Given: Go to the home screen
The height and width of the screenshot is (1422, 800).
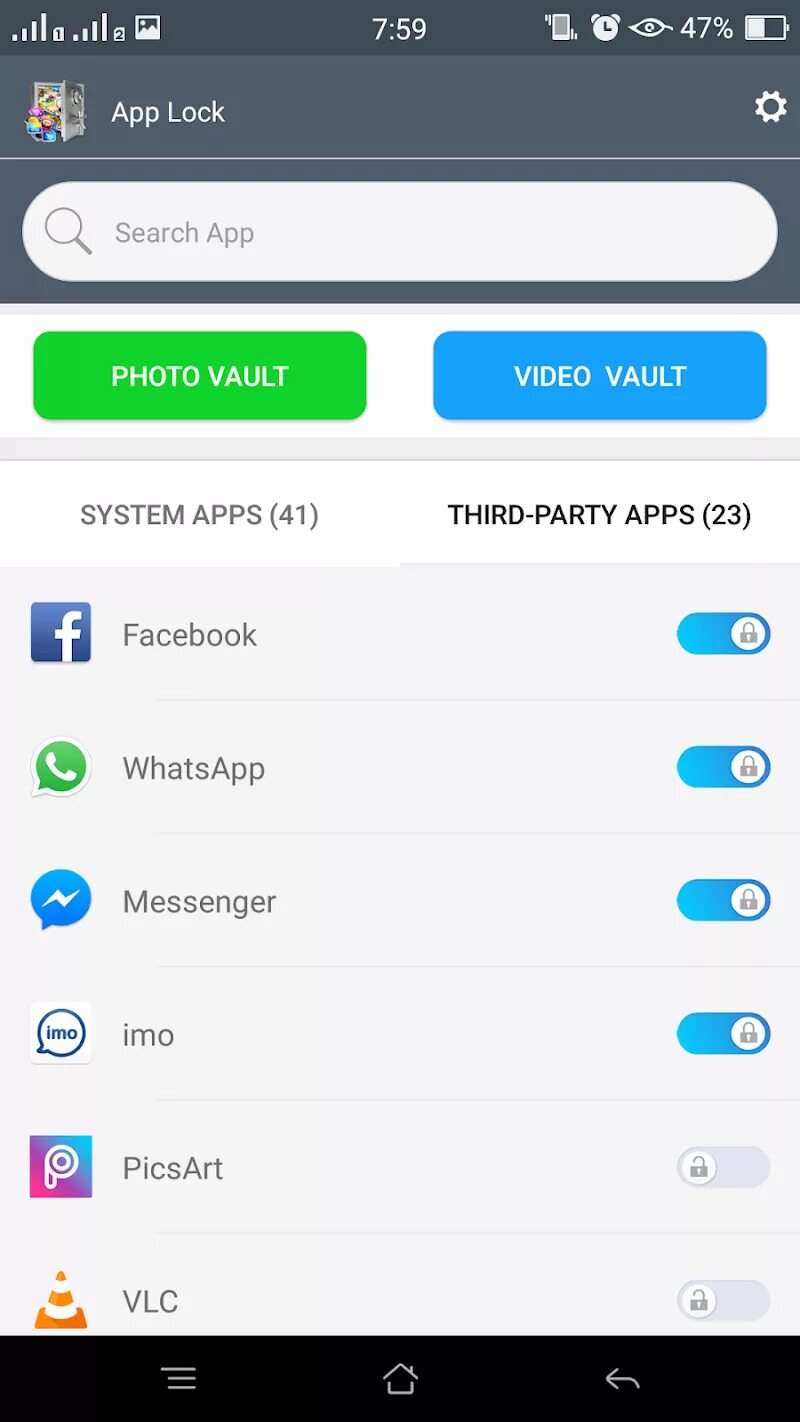Looking at the screenshot, I should click(400, 1379).
